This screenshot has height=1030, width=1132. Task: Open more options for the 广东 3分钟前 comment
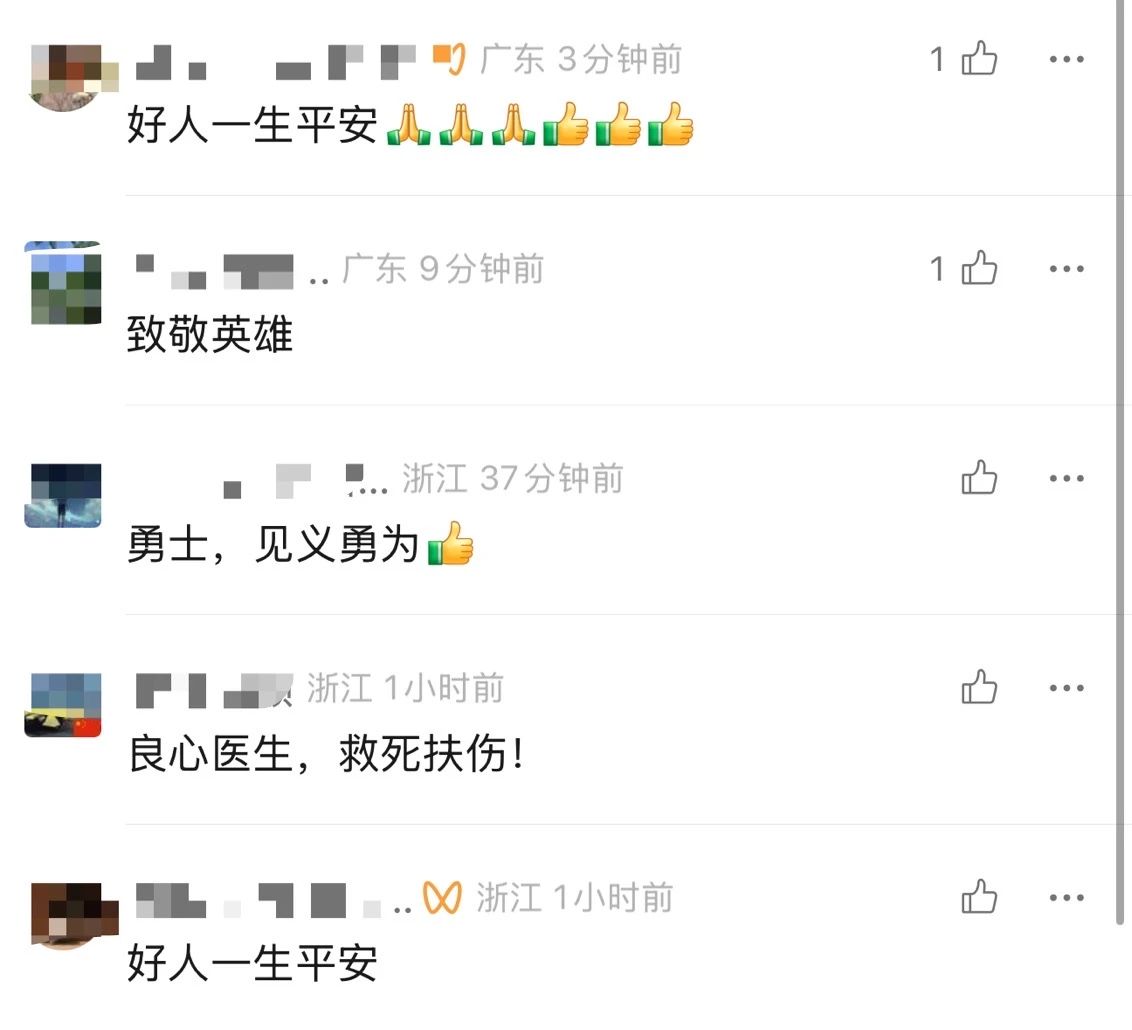1066,60
